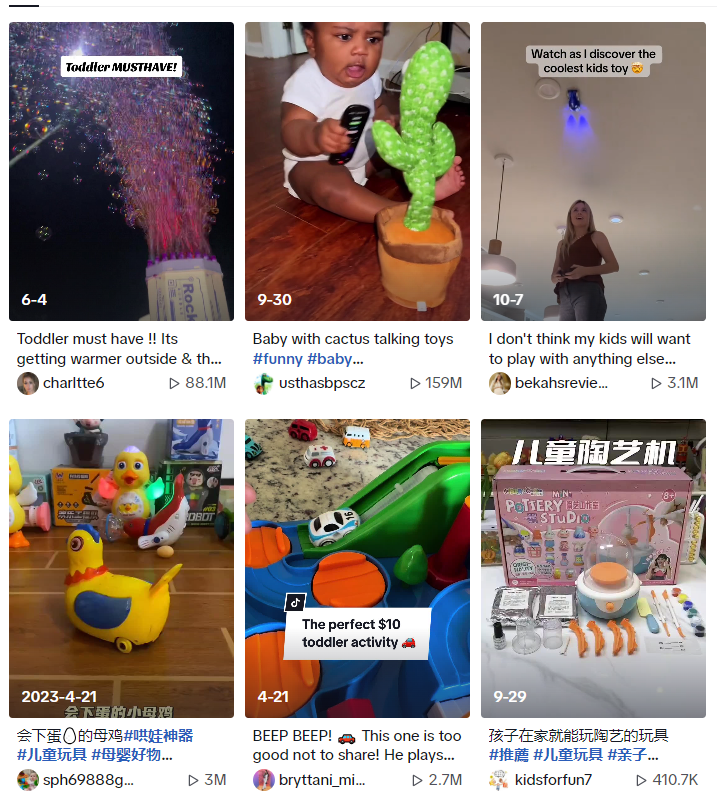Open the Toddler MUSTHAVE bubble rocket video

click(x=121, y=171)
